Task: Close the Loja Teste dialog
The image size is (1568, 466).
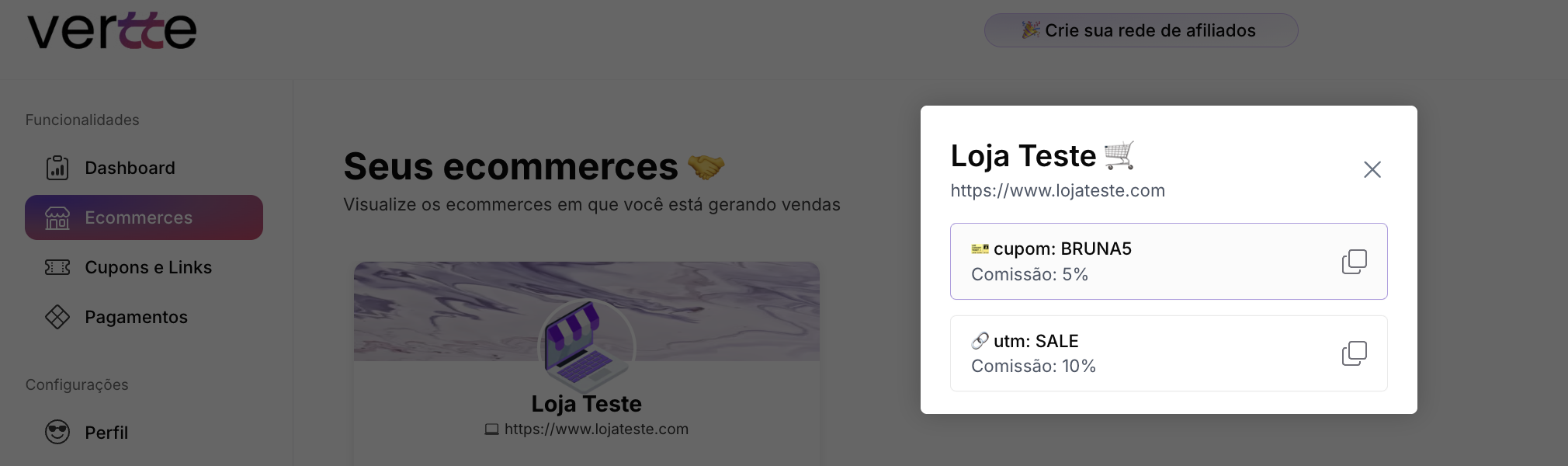Action: (1372, 169)
